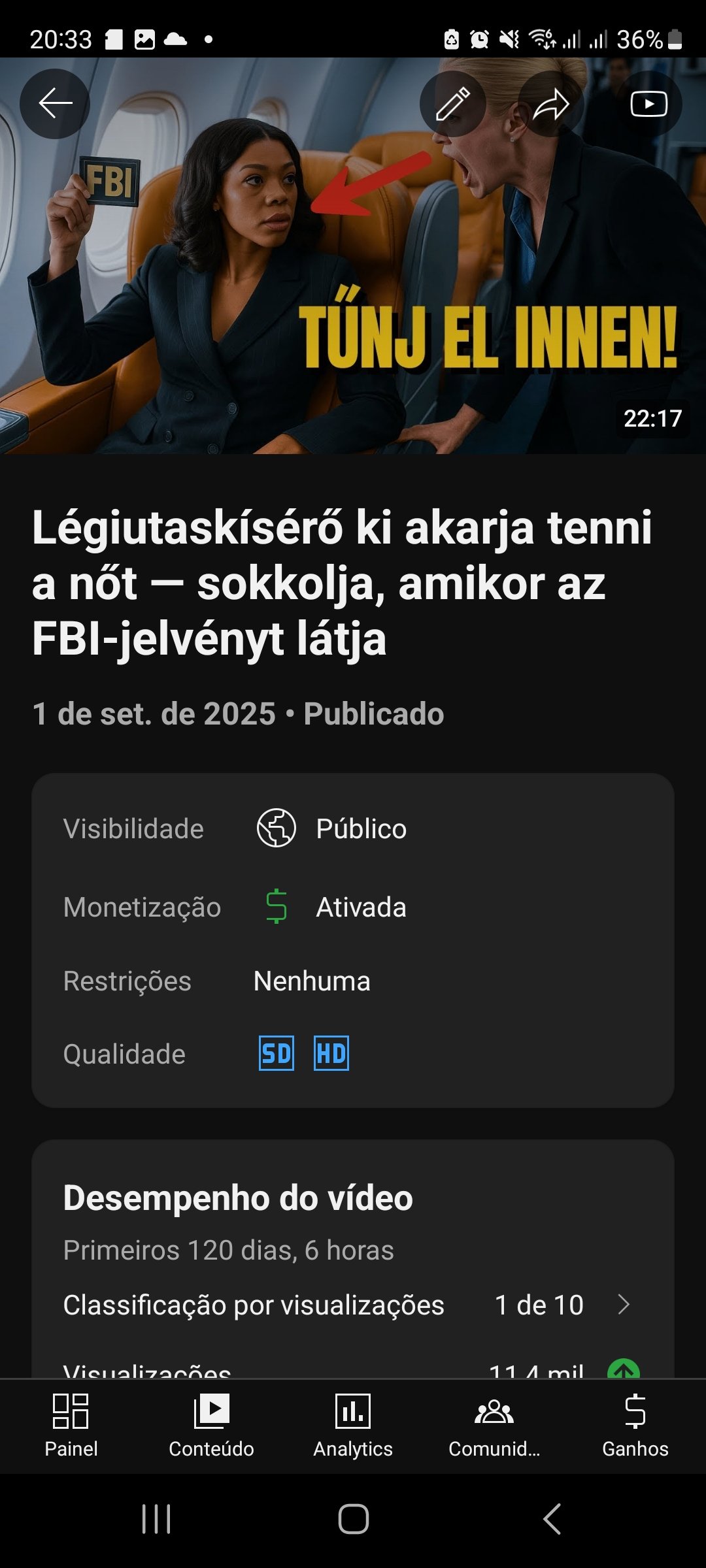The height and width of the screenshot is (1568, 706).
Task: Switch to the Conteúdo tab
Action: tap(211, 1426)
